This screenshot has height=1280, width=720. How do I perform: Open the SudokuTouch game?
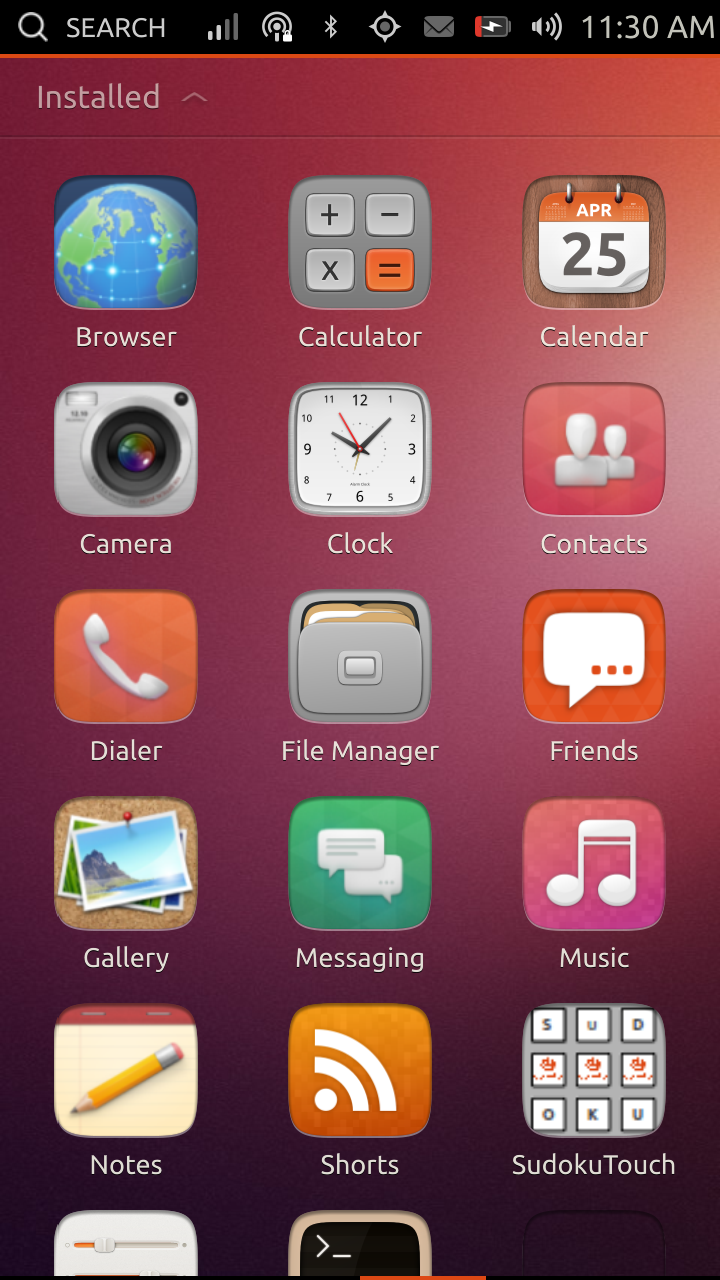pos(593,1070)
